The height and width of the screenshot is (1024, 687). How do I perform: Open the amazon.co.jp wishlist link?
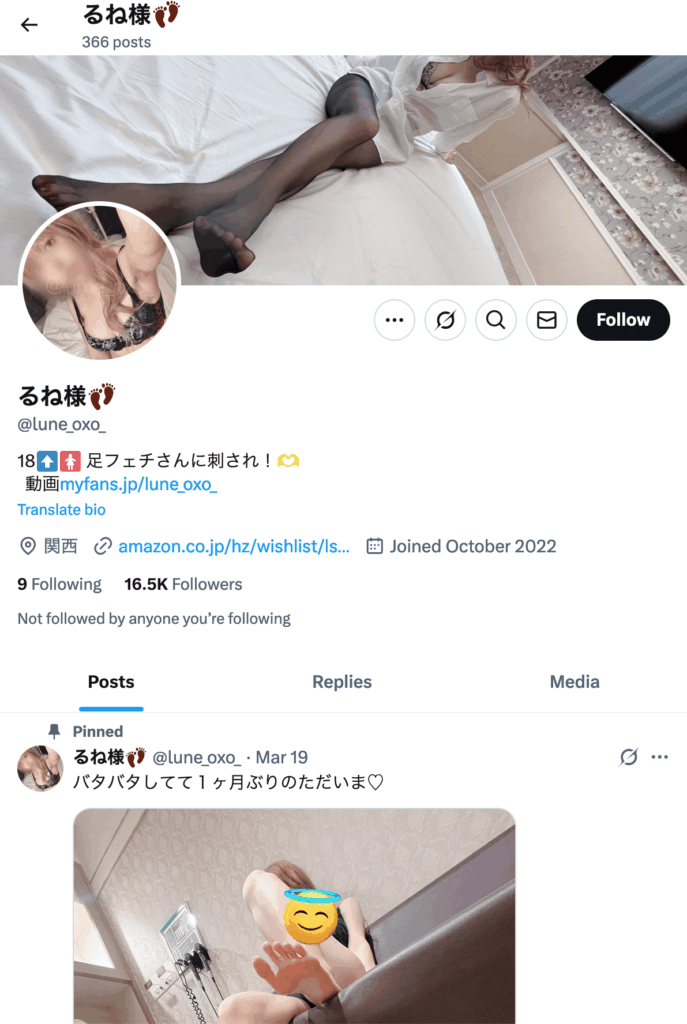[233, 546]
